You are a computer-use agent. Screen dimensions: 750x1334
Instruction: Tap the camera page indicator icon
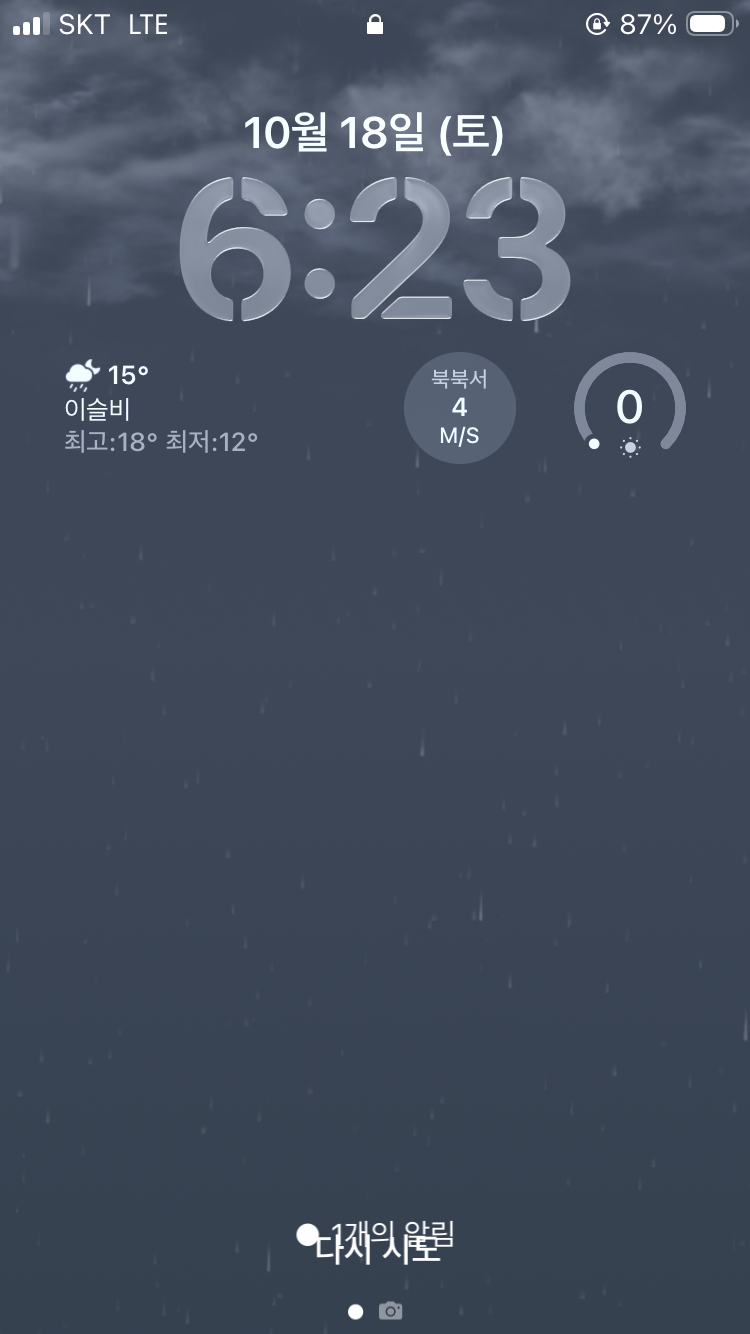[391, 1311]
